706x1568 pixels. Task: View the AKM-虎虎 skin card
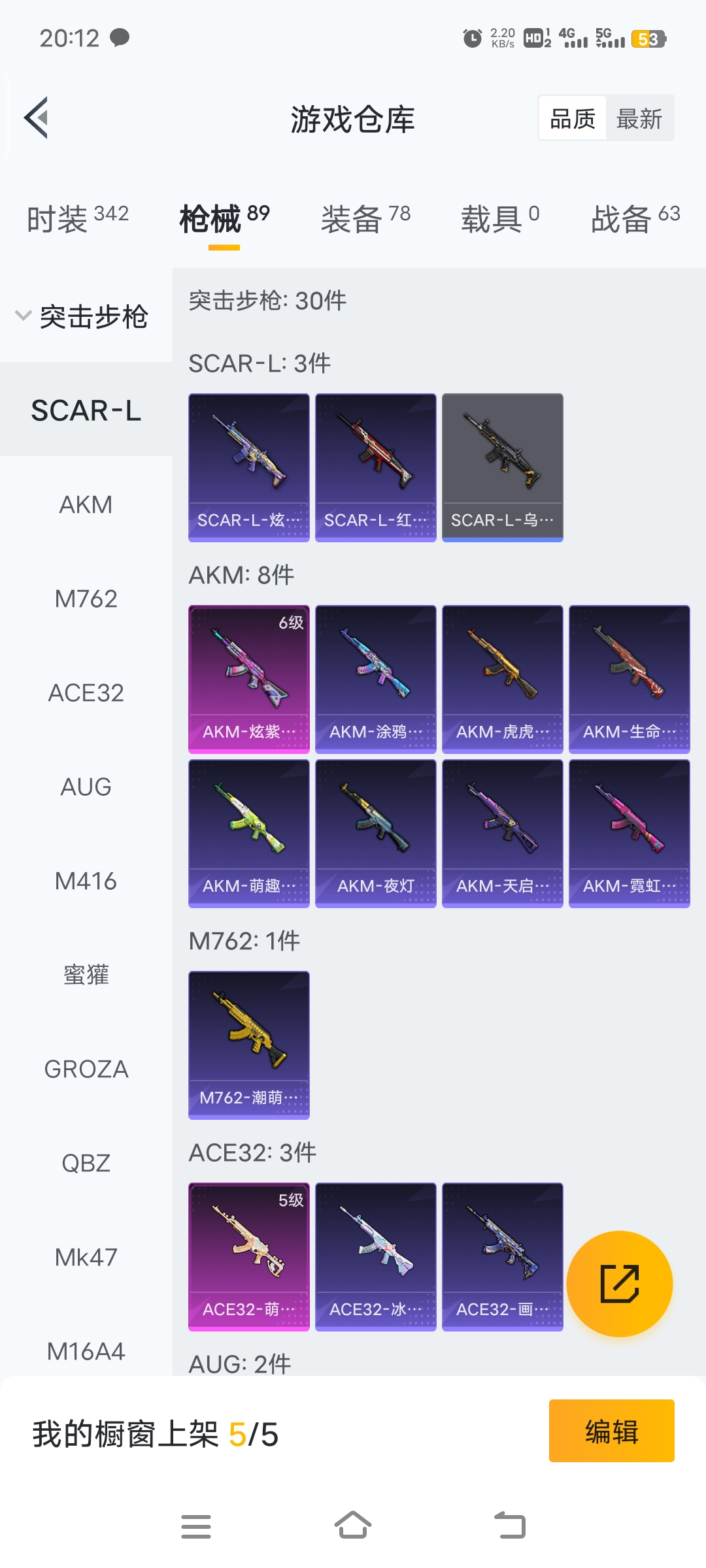point(502,679)
